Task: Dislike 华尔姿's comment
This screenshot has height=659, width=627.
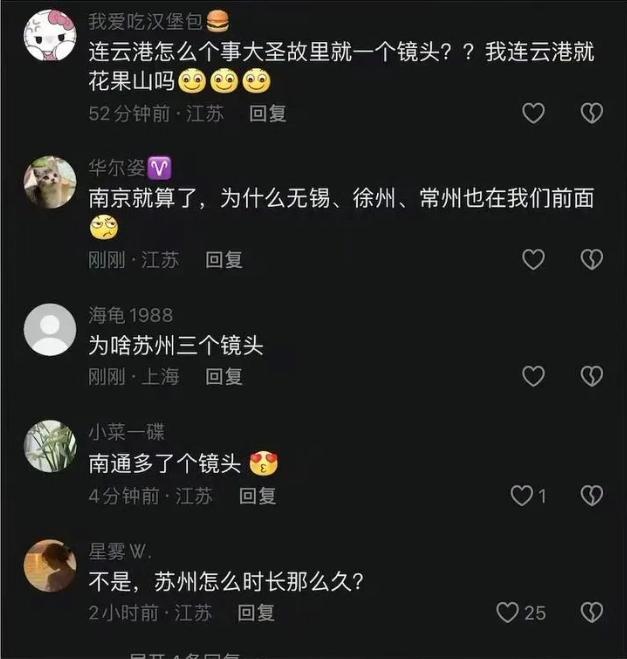Action: (592, 260)
